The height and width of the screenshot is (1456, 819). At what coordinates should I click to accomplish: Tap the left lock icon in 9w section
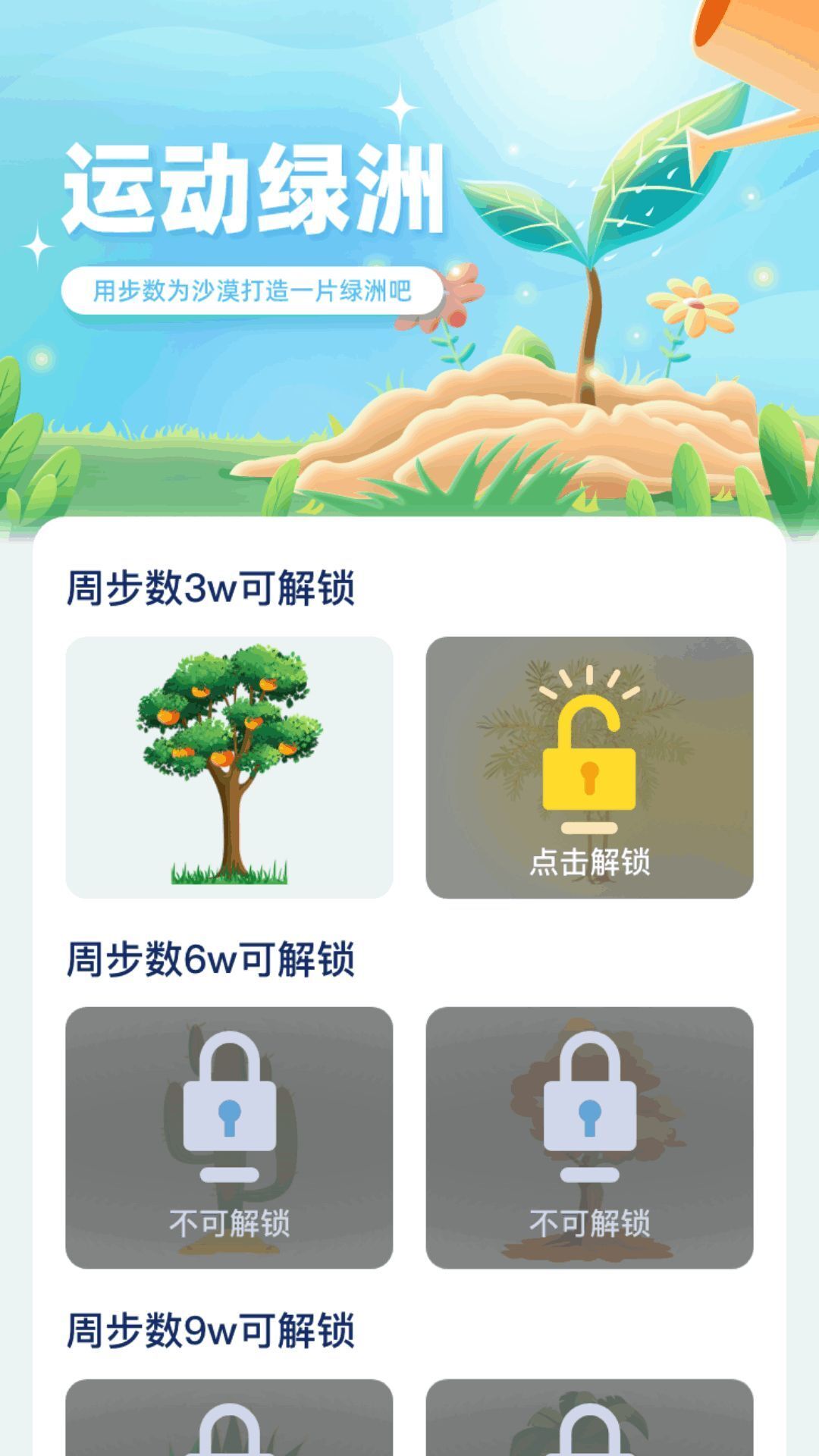coord(227,1433)
